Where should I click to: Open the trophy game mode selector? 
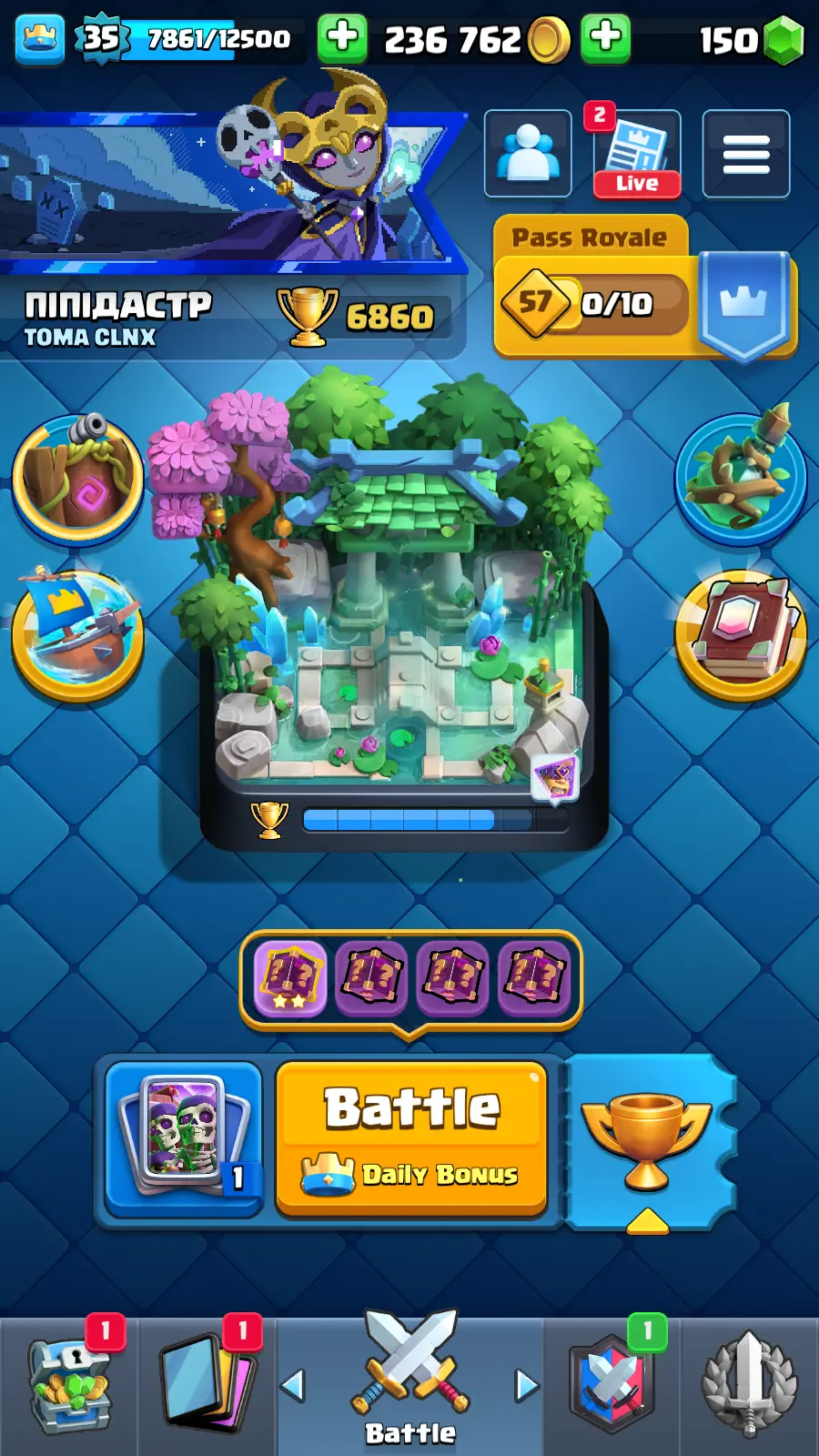point(647,1142)
